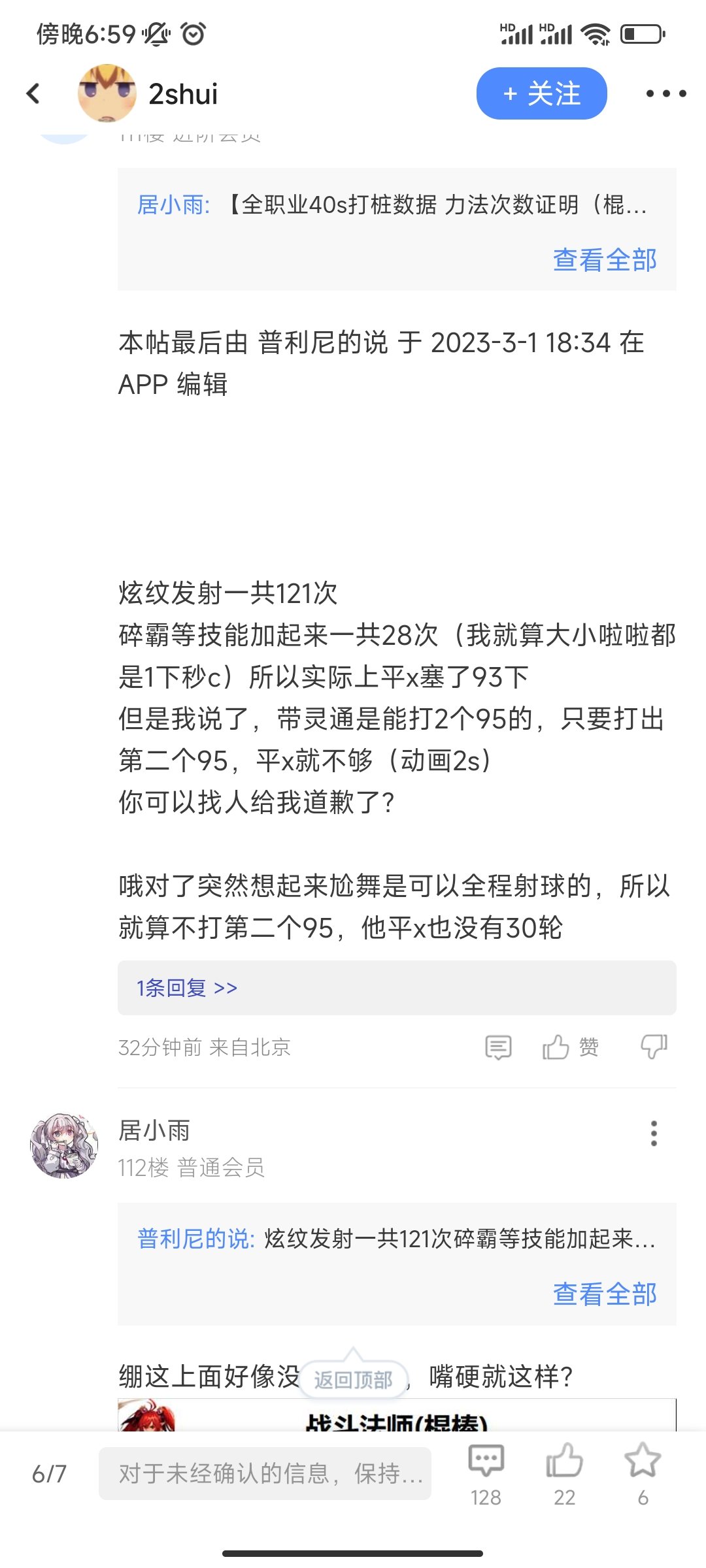Image resolution: width=706 pixels, height=1568 pixels.
Task: Open the 1条回复 replies
Action: pyautogui.click(x=397, y=988)
